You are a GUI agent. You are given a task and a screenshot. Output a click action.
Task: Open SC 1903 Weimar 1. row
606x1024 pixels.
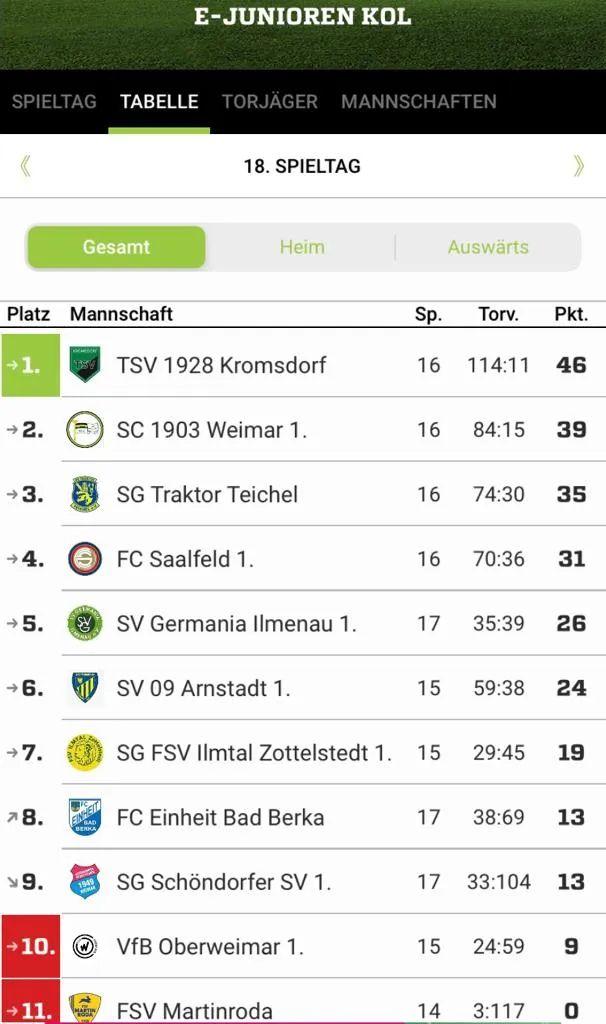pyautogui.click(x=211, y=430)
